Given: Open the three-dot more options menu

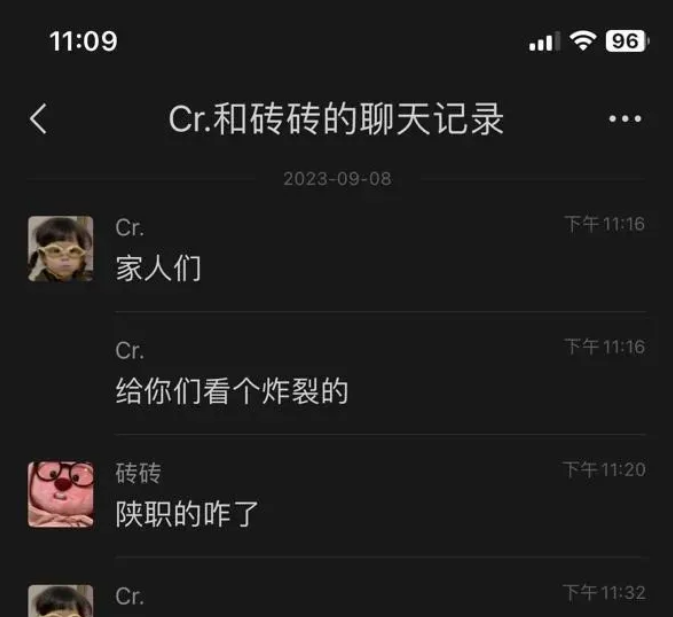Looking at the screenshot, I should 625,119.
